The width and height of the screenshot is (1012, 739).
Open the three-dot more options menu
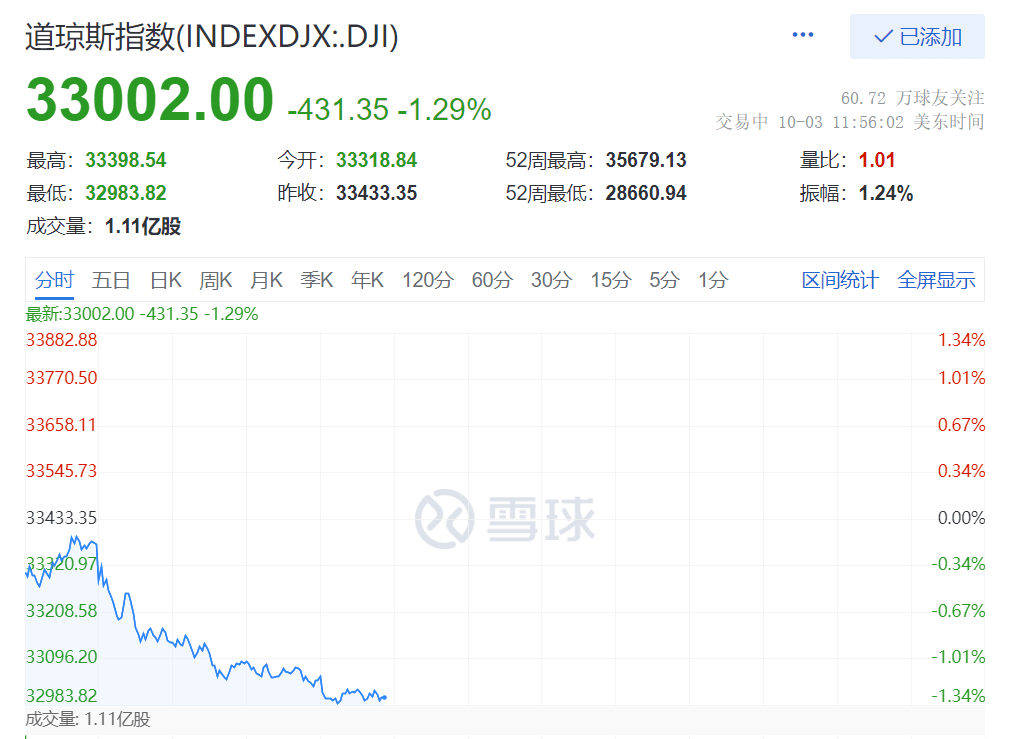[x=802, y=35]
